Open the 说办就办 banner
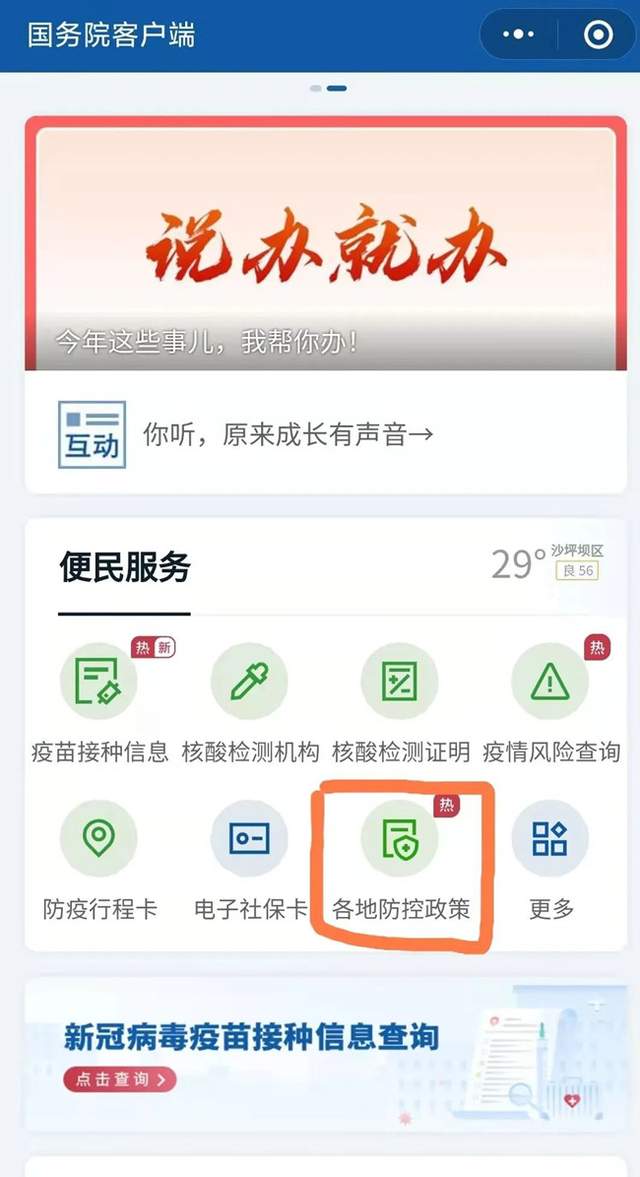The image size is (640, 1177). (319, 245)
